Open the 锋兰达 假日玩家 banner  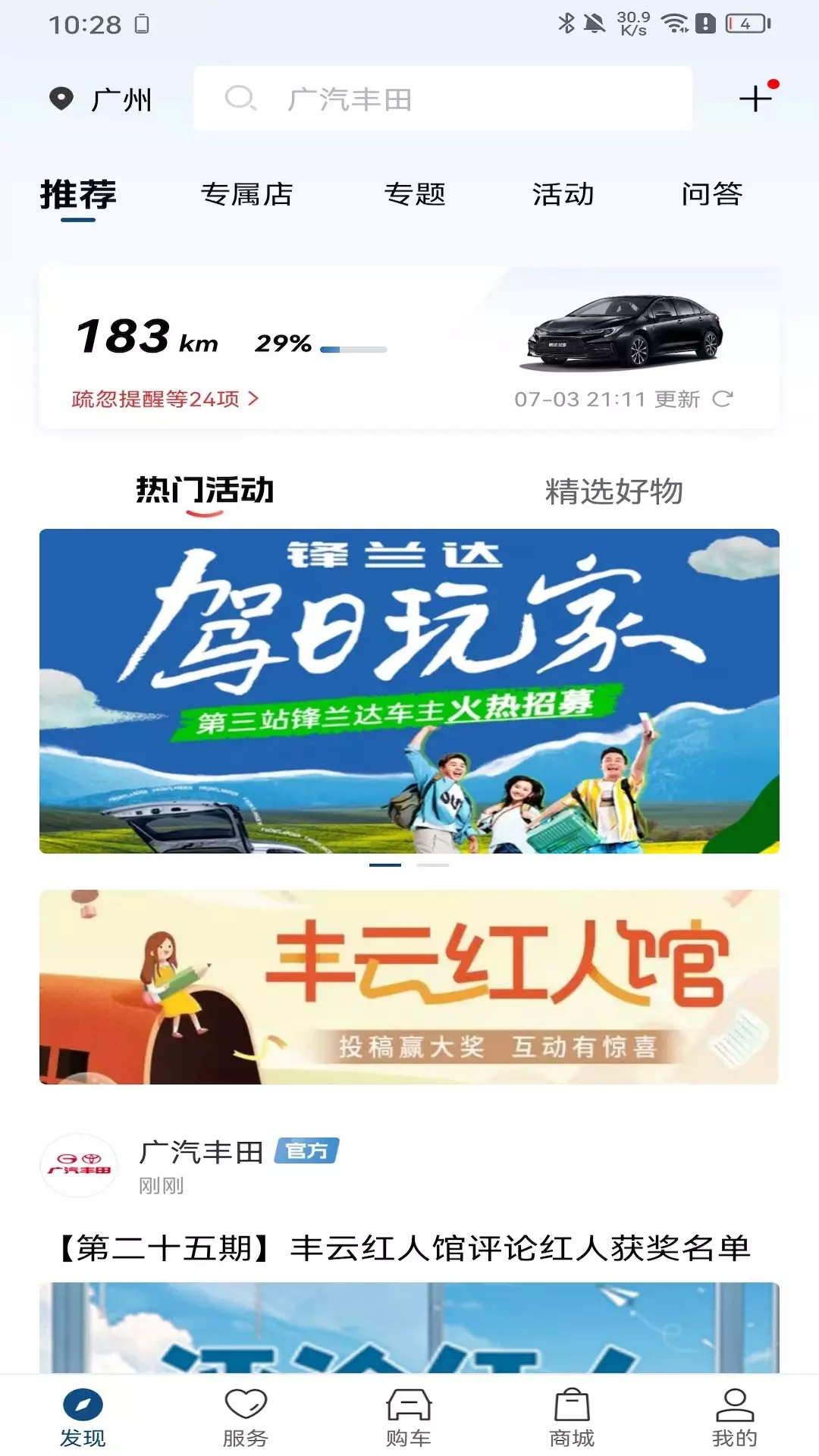(409, 691)
